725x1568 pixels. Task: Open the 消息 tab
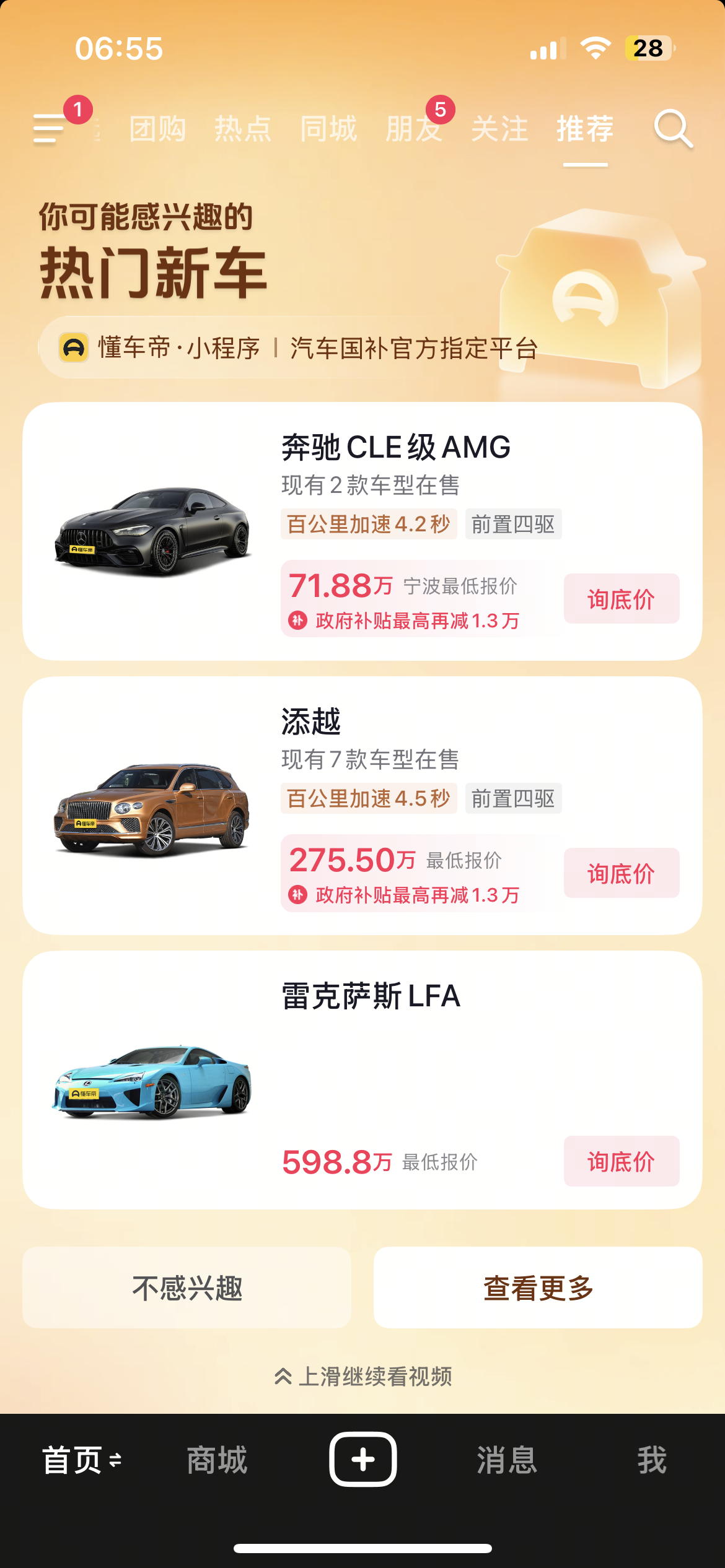507,1460
